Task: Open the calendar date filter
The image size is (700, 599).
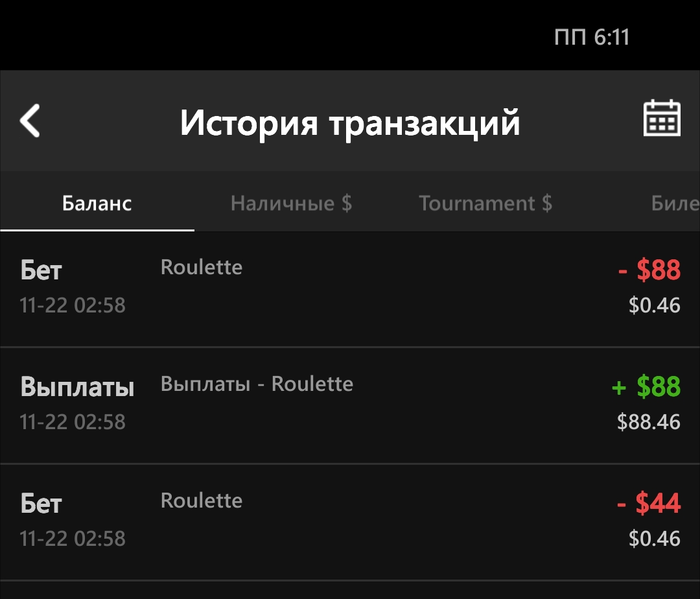Action: pyautogui.click(x=661, y=119)
